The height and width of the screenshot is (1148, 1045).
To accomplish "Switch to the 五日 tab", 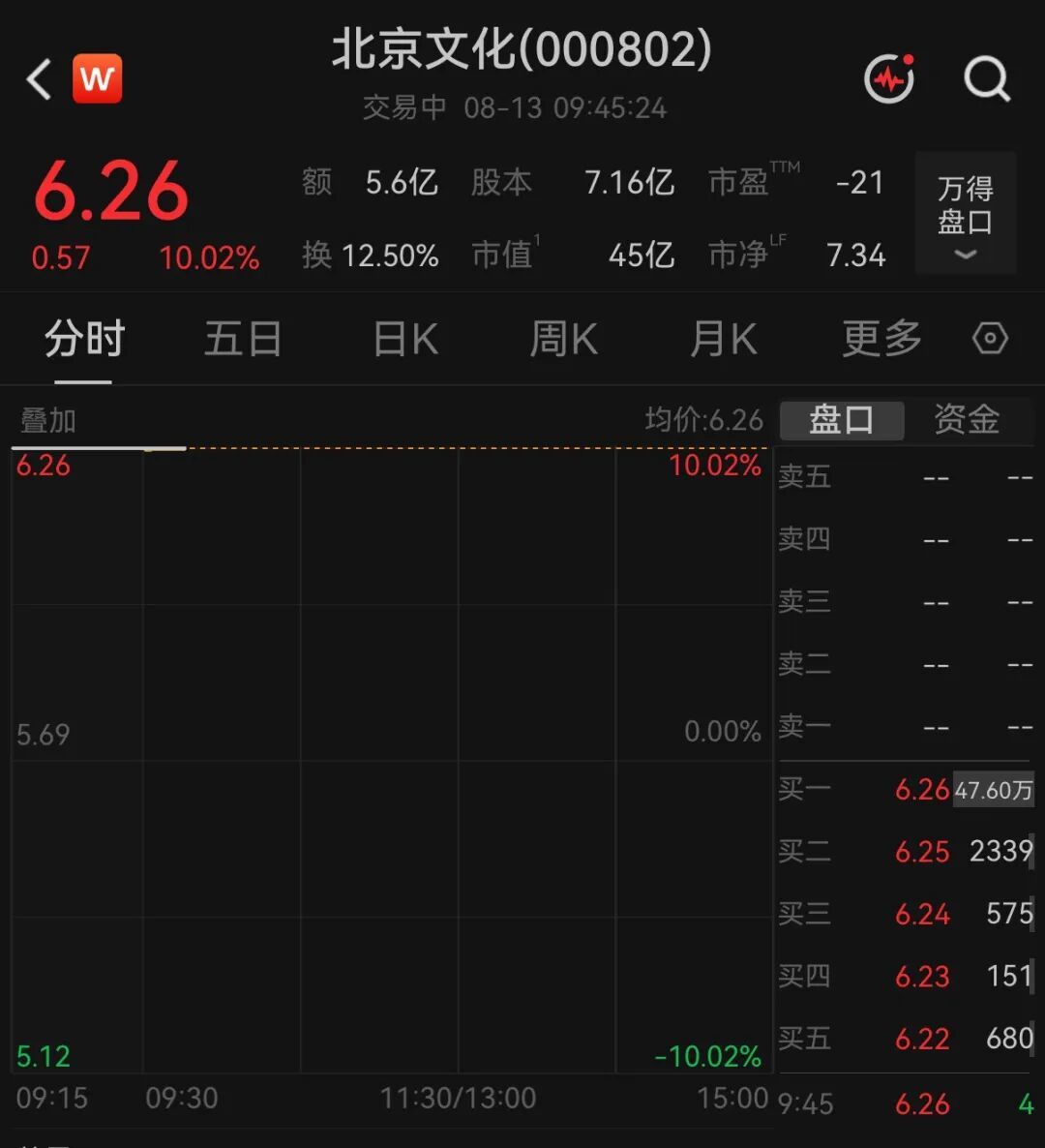I will (243, 339).
